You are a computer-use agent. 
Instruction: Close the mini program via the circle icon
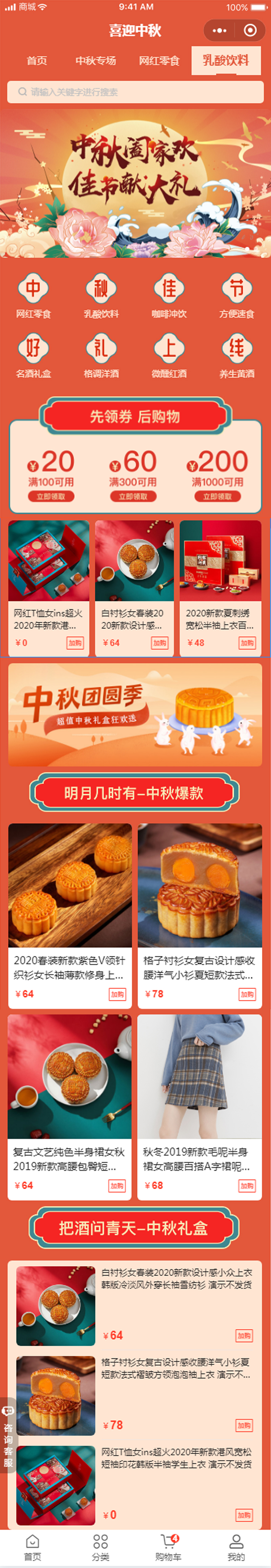click(x=250, y=30)
